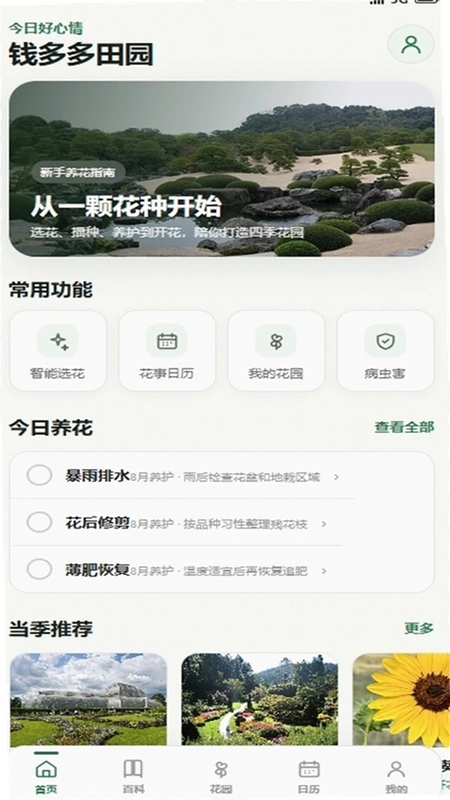
Task: Open the greenhouse garden recommendation card
Action: 88,700
